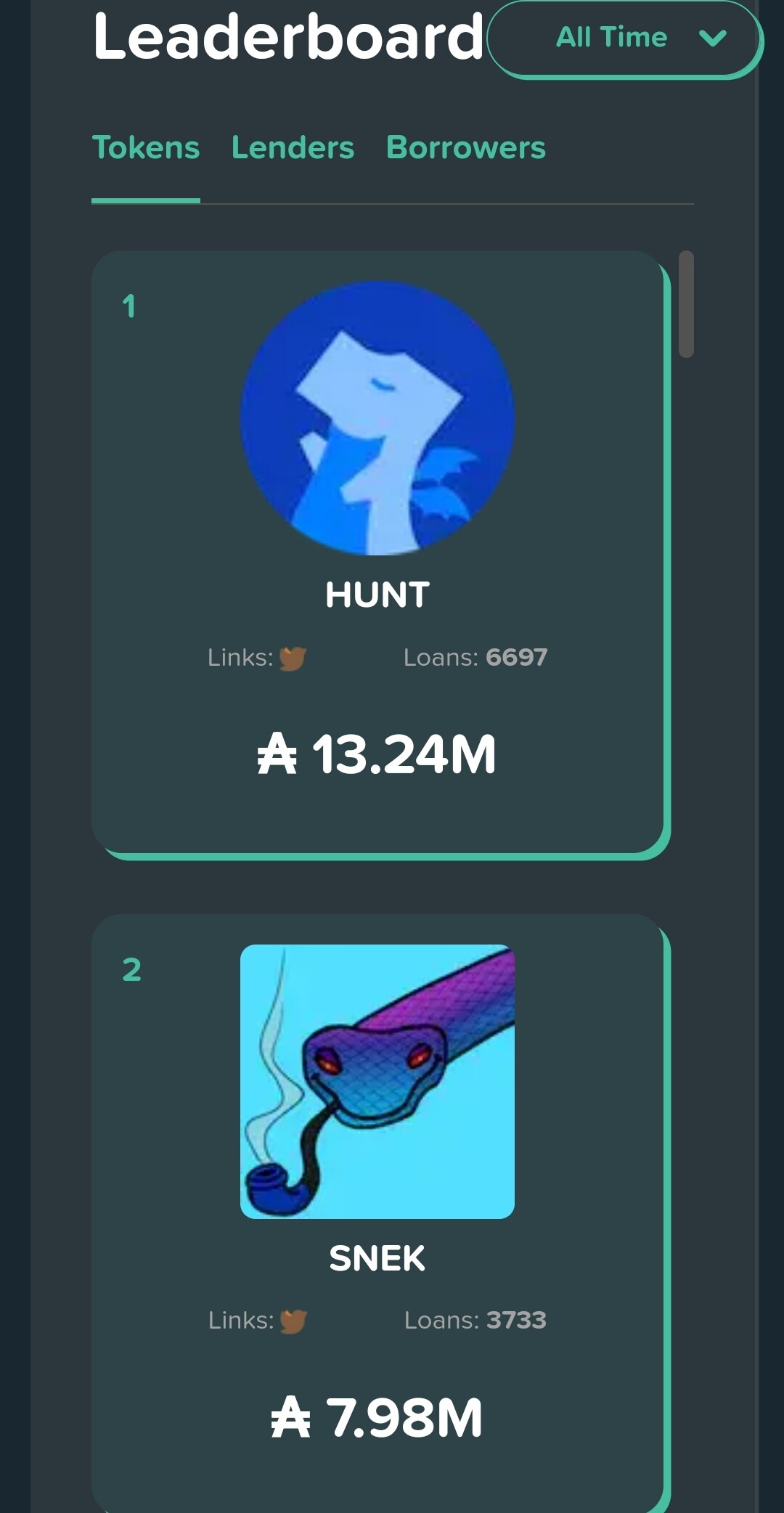
Task: Expand the All Time period dropdown
Action: [x=624, y=38]
